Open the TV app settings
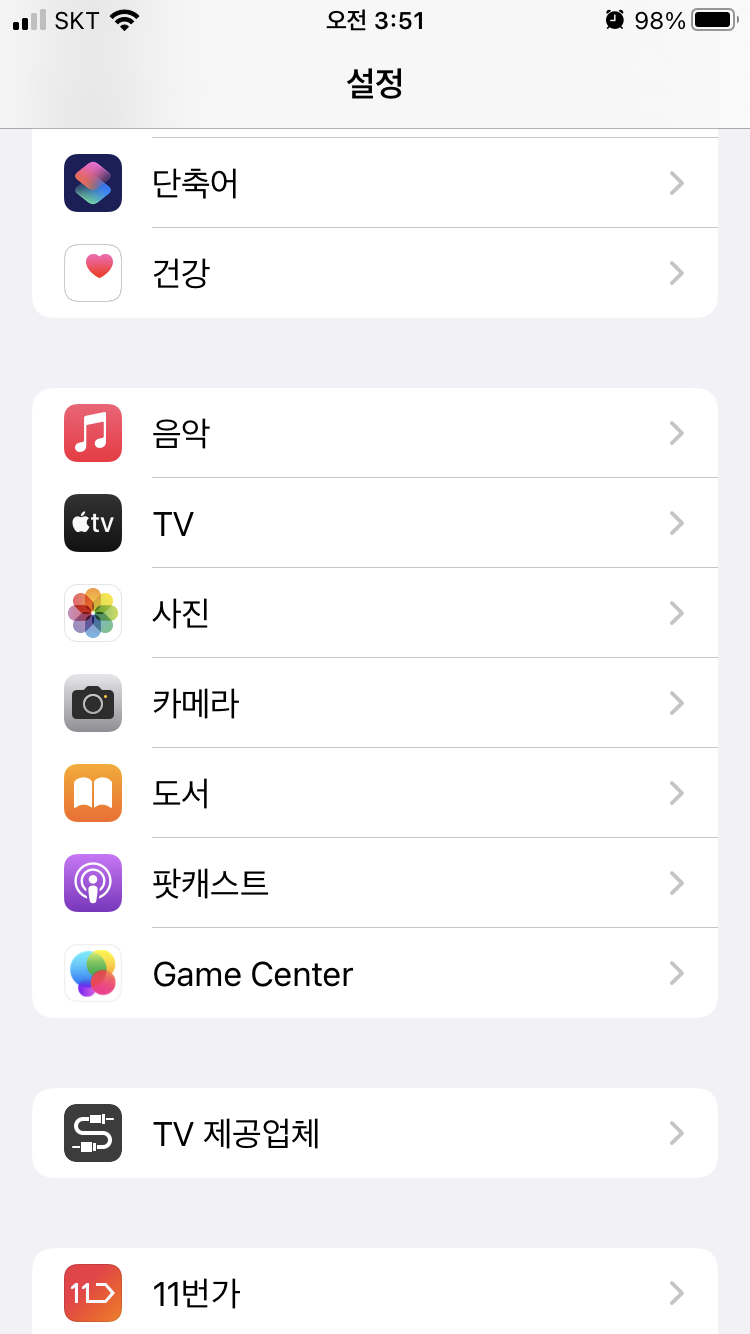Screen dimensions: 750x1334 pyautogui.click(x=375, y=523)
